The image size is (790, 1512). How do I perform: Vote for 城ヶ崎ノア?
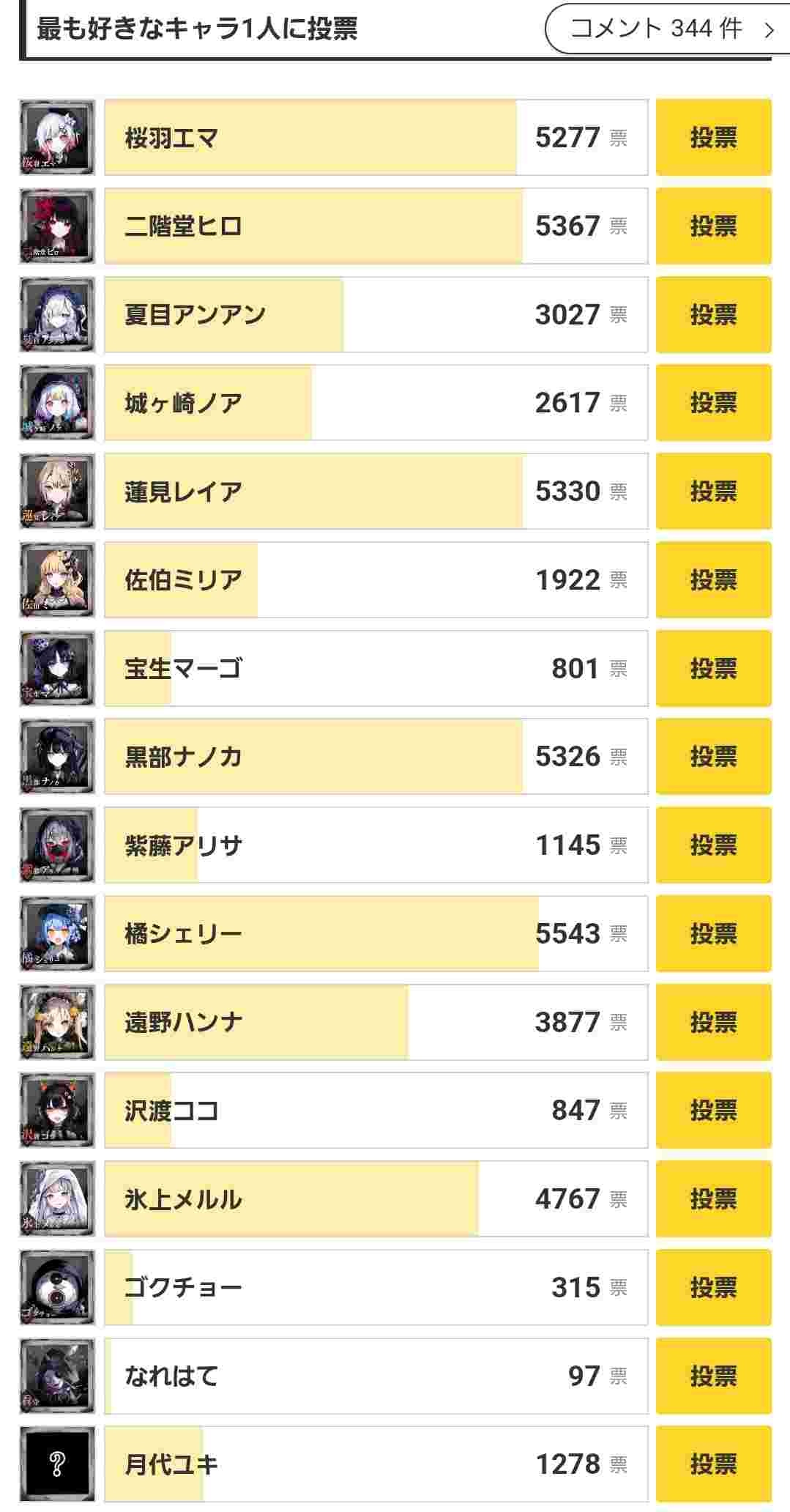[713, 402]
